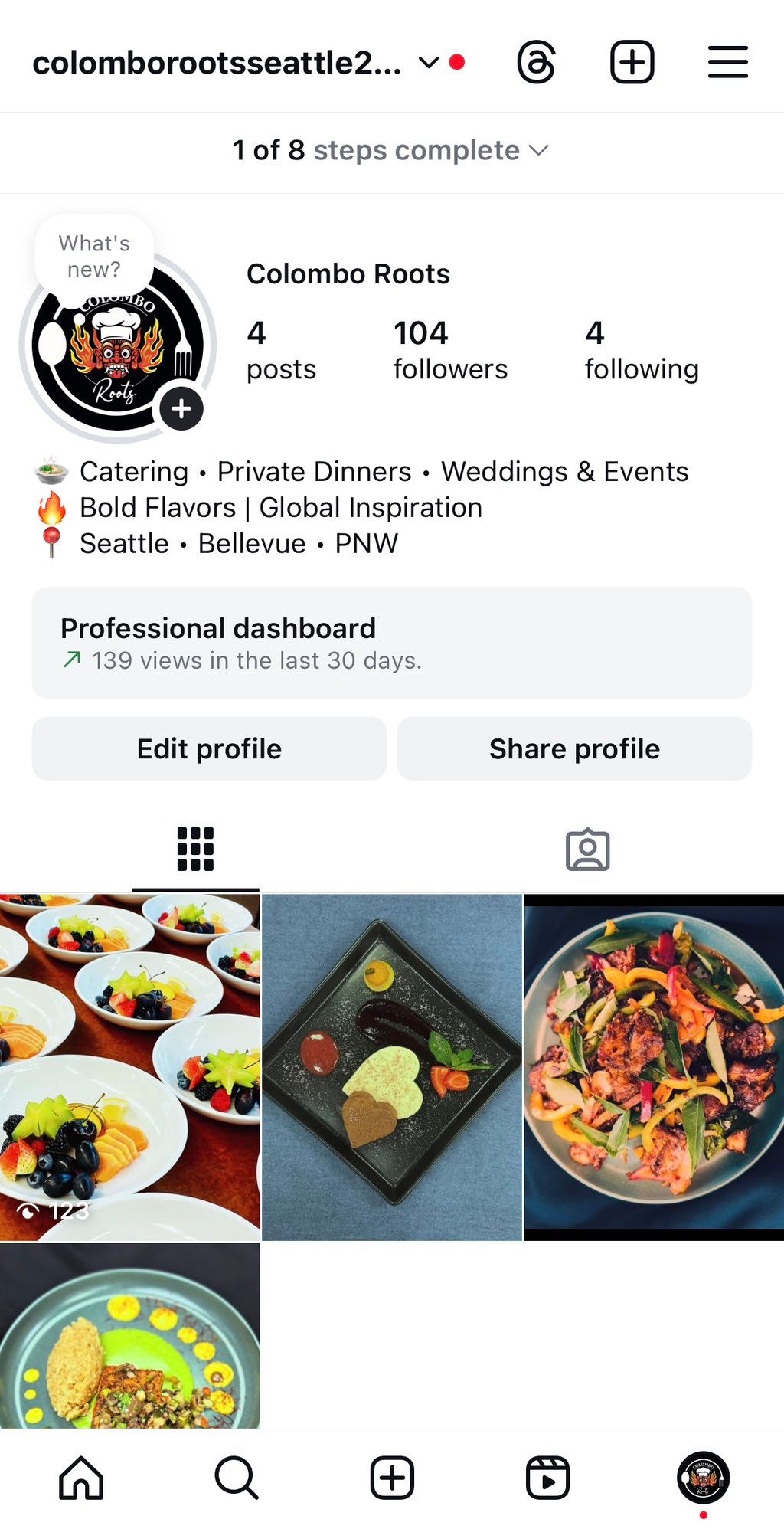View the 4 following list
Image resolution: width=784 pixels, height=1529 pixels.
click(x=642, y=350)
